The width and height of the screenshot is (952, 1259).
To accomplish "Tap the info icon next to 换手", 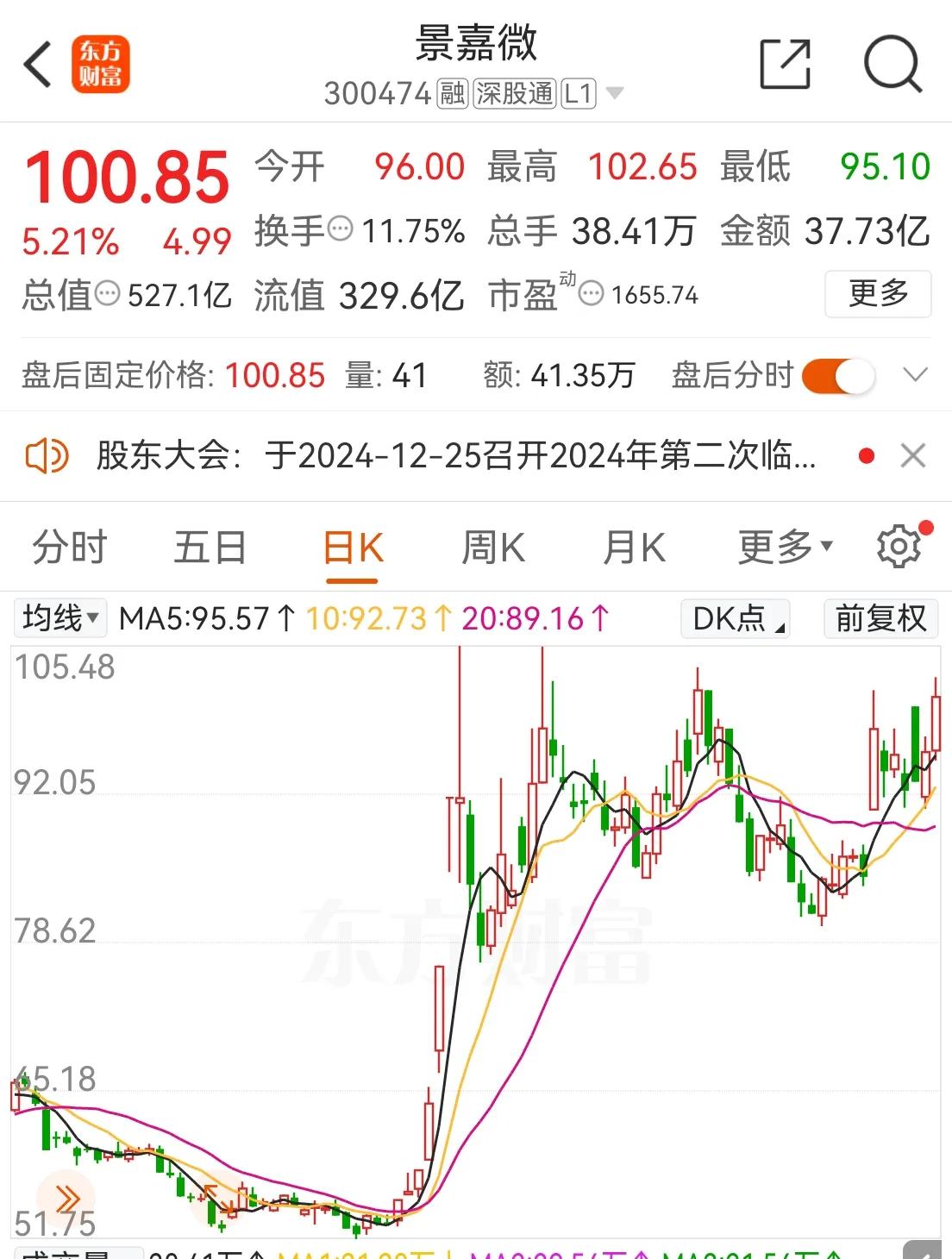I will point(340,229).
